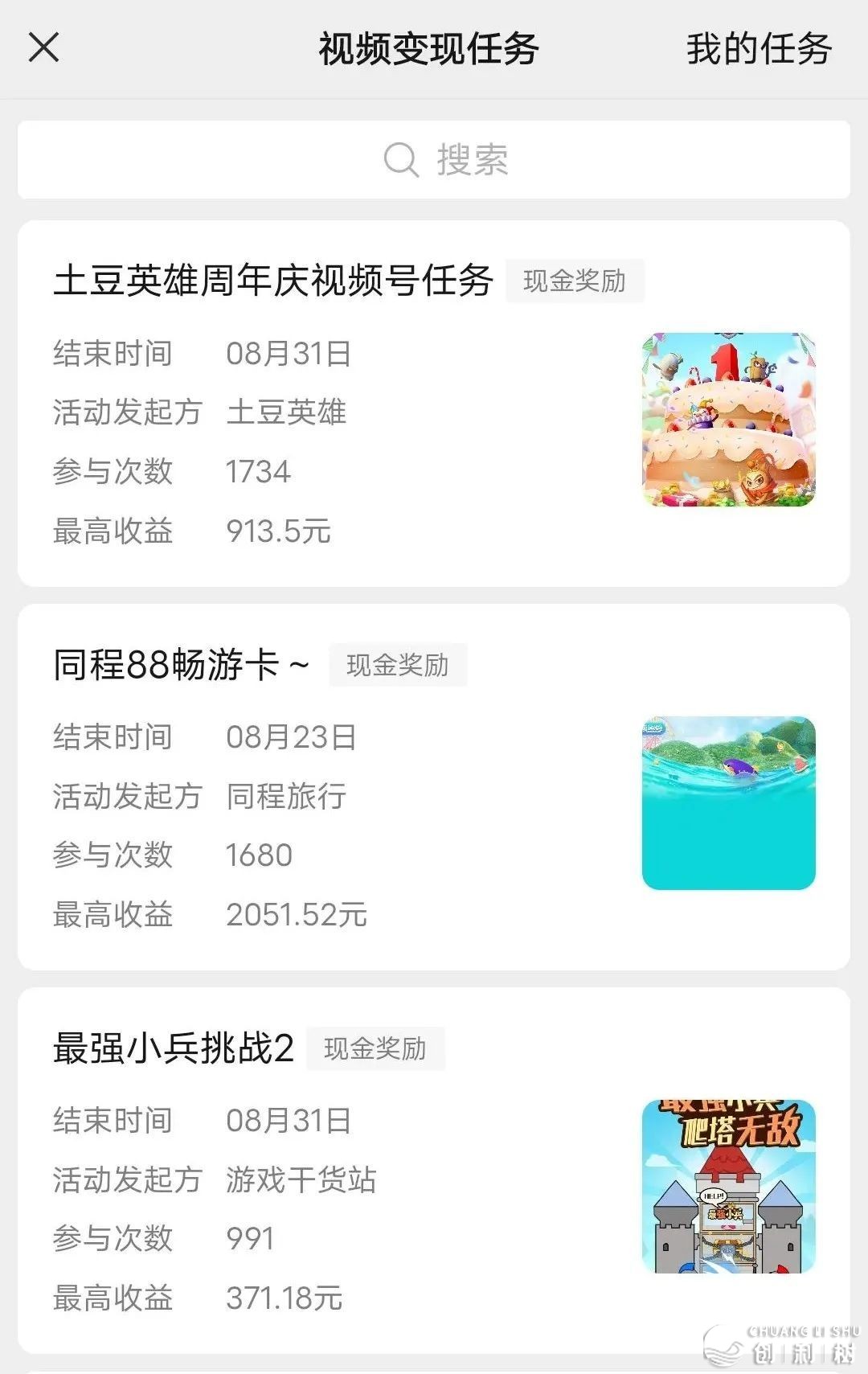View the 最强小兵挑战2 task card
Viewport: 868px width, 1374px height.
[434, 1170]
